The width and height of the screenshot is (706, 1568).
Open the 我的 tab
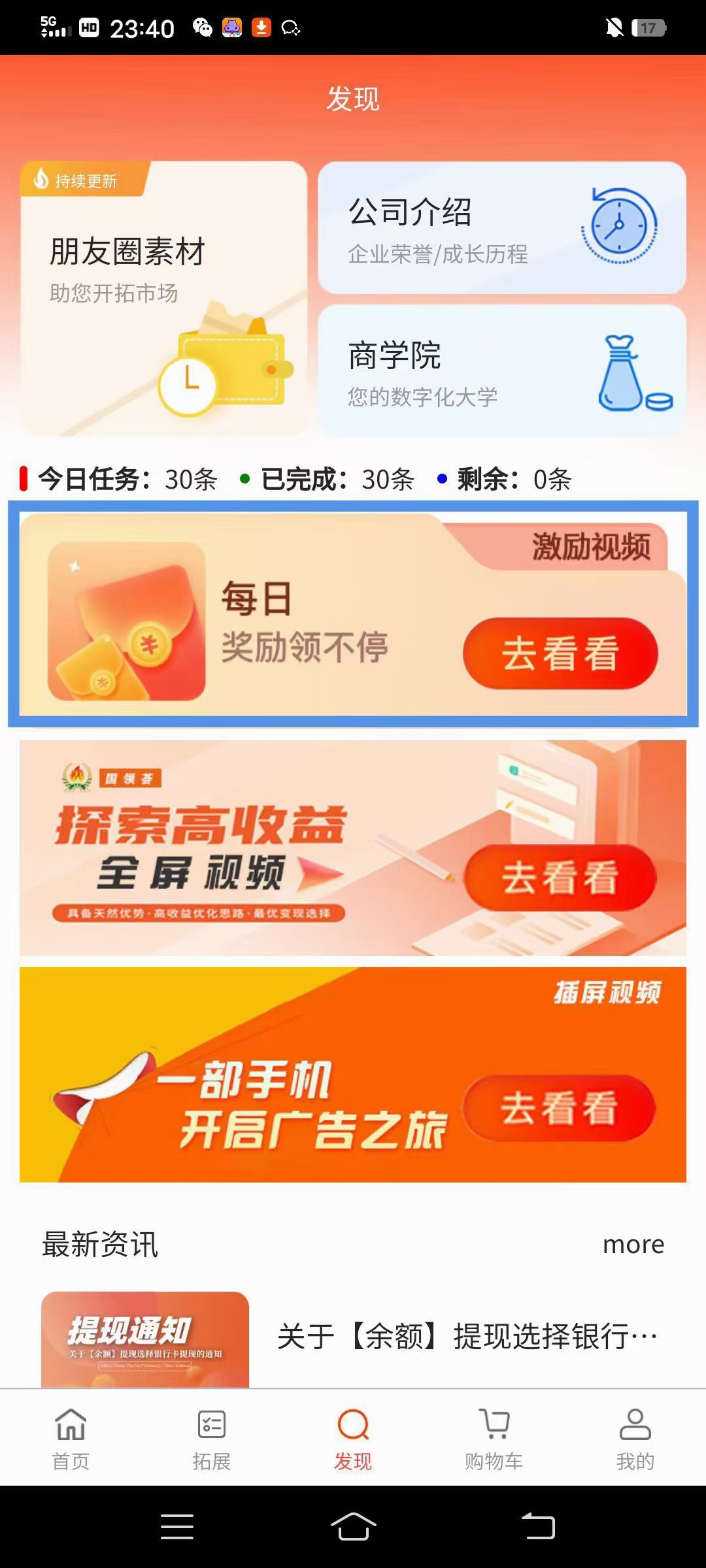coord(635,1439)
